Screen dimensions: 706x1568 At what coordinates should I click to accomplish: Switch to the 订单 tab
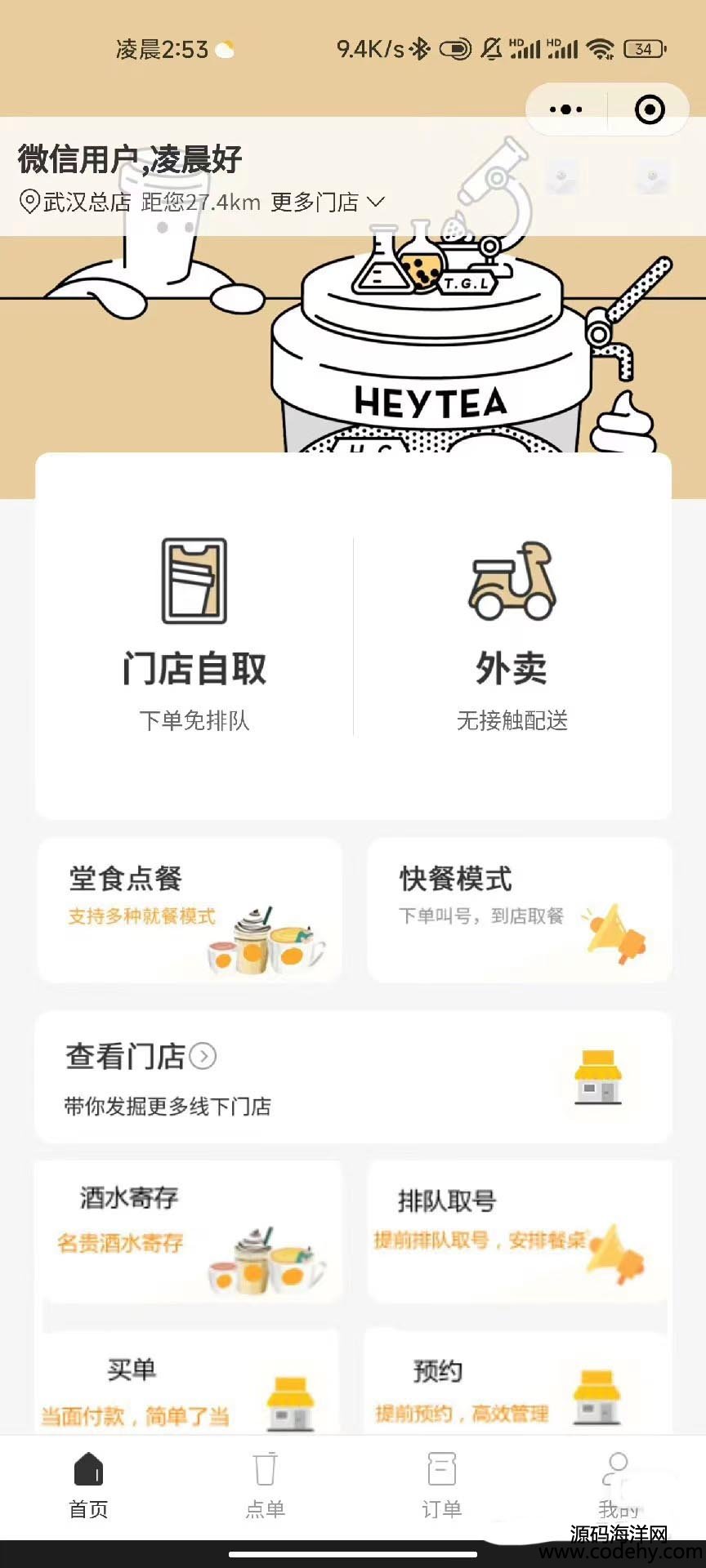[x=441, y=1485]
